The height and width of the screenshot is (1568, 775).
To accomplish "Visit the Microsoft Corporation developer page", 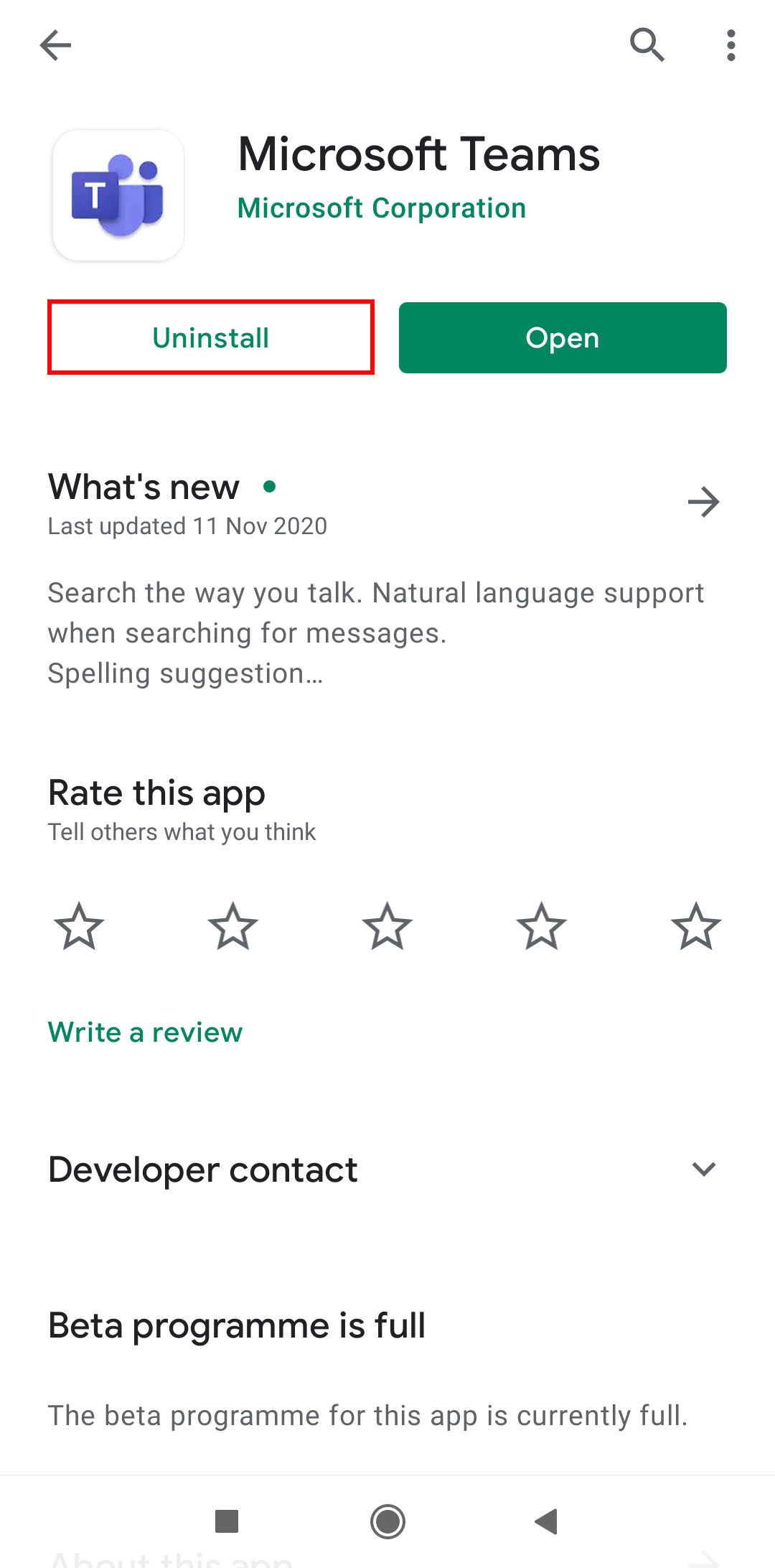I will click(x=381, y=208).
